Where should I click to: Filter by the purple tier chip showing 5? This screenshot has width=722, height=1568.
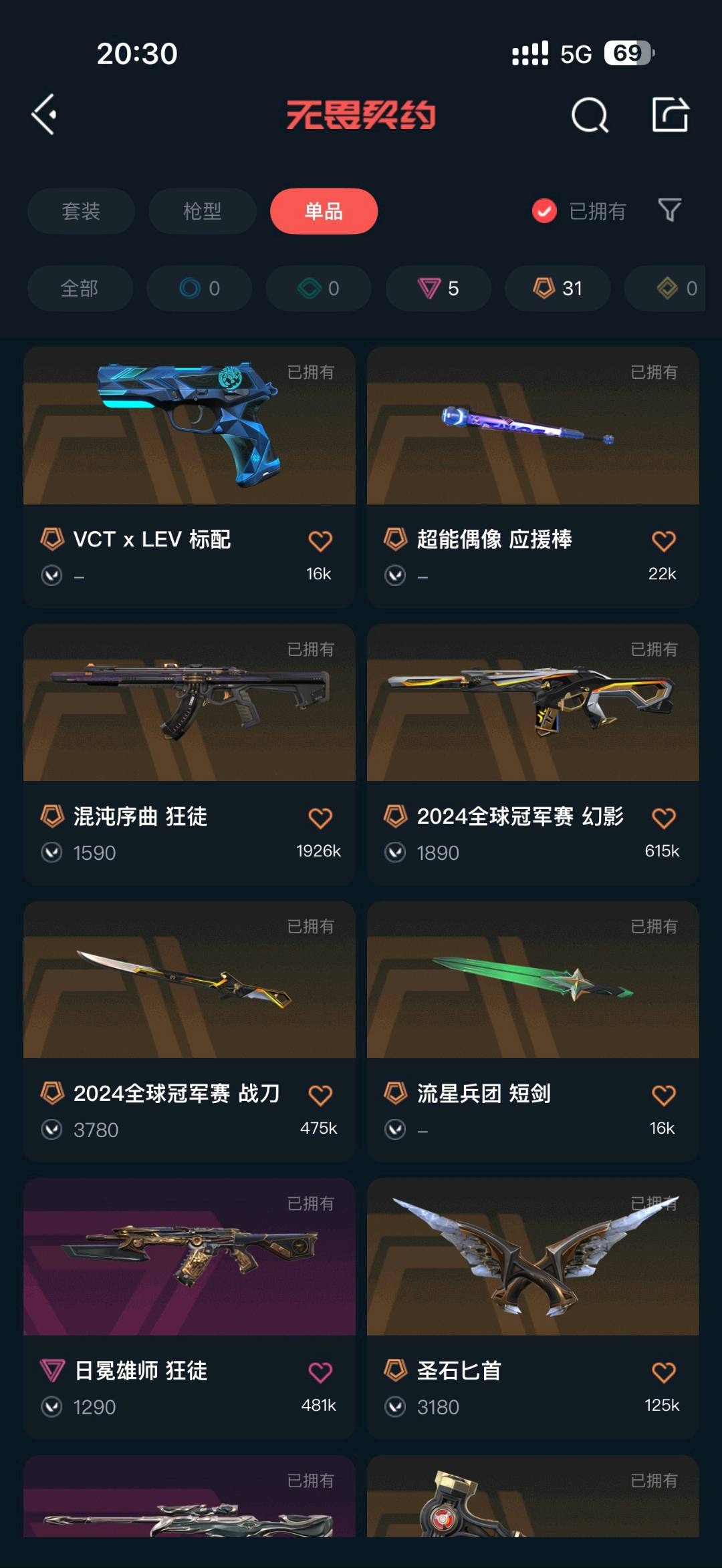[x=438, y=289]
